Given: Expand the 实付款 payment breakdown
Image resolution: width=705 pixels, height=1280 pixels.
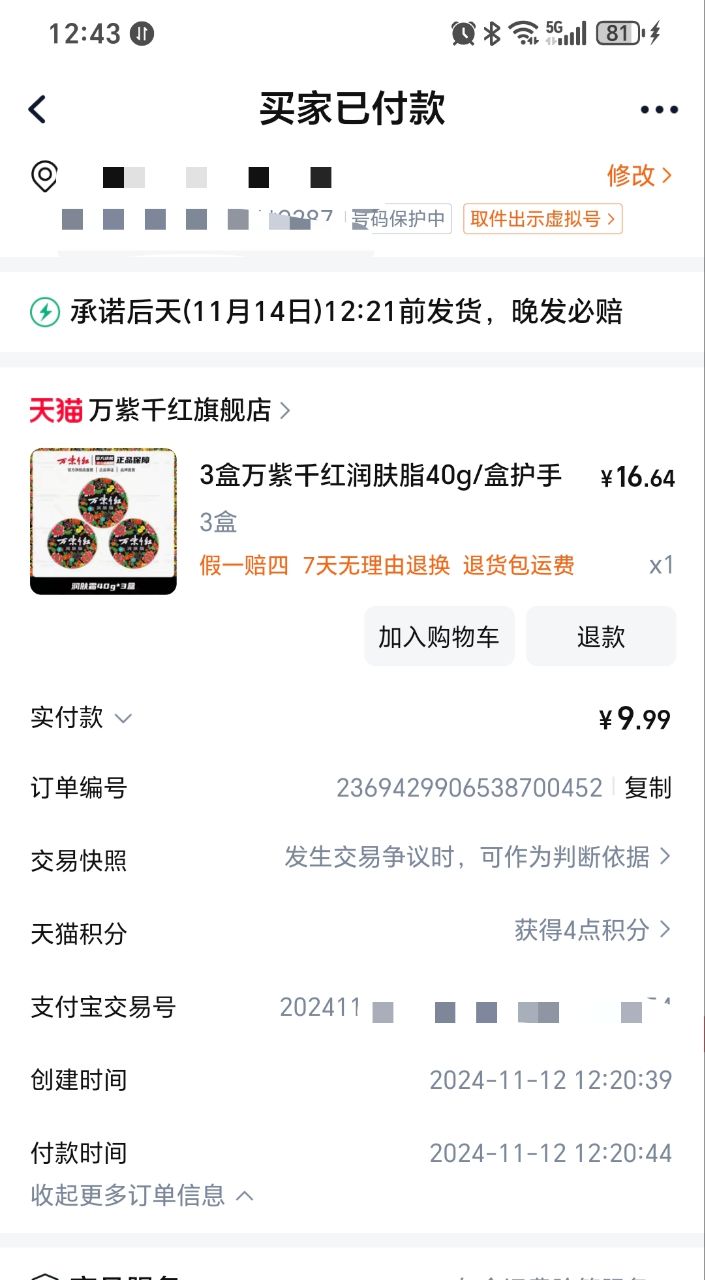Looking at the screenshot, I should pos(82,718).
